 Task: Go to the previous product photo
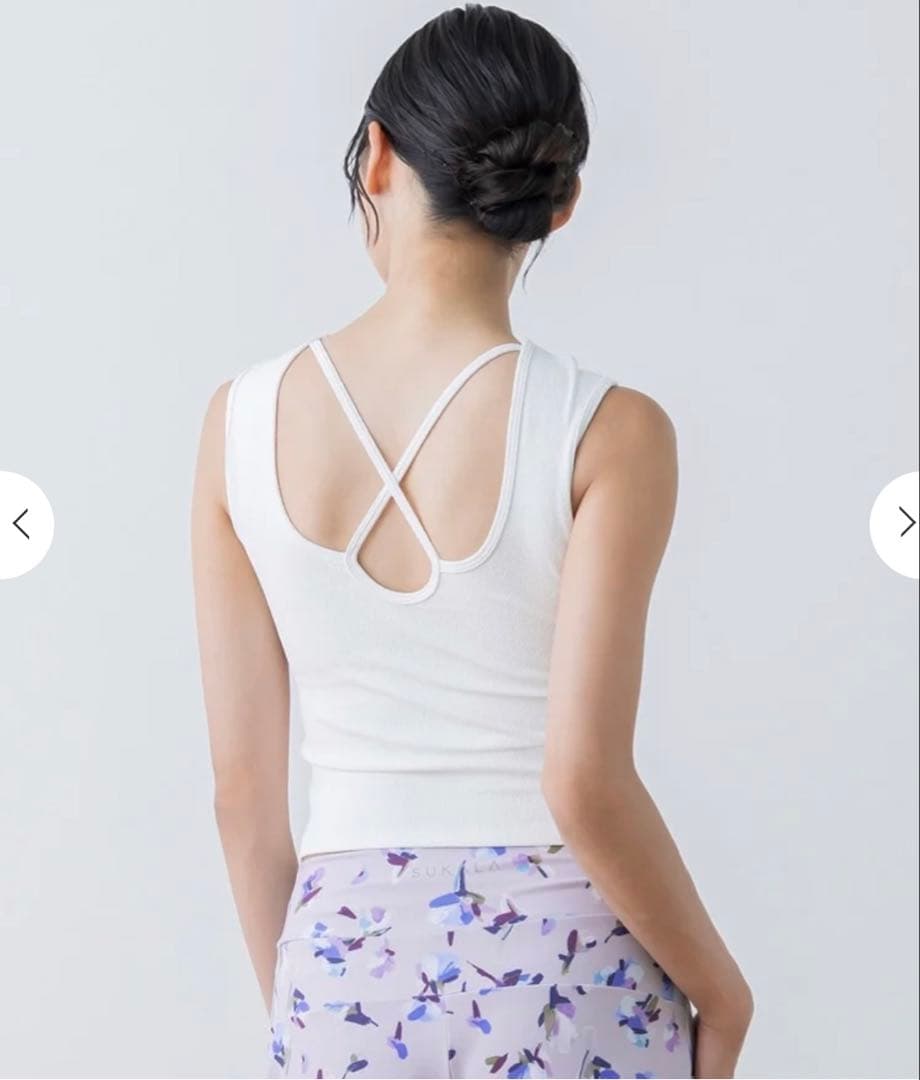point(21,523)
